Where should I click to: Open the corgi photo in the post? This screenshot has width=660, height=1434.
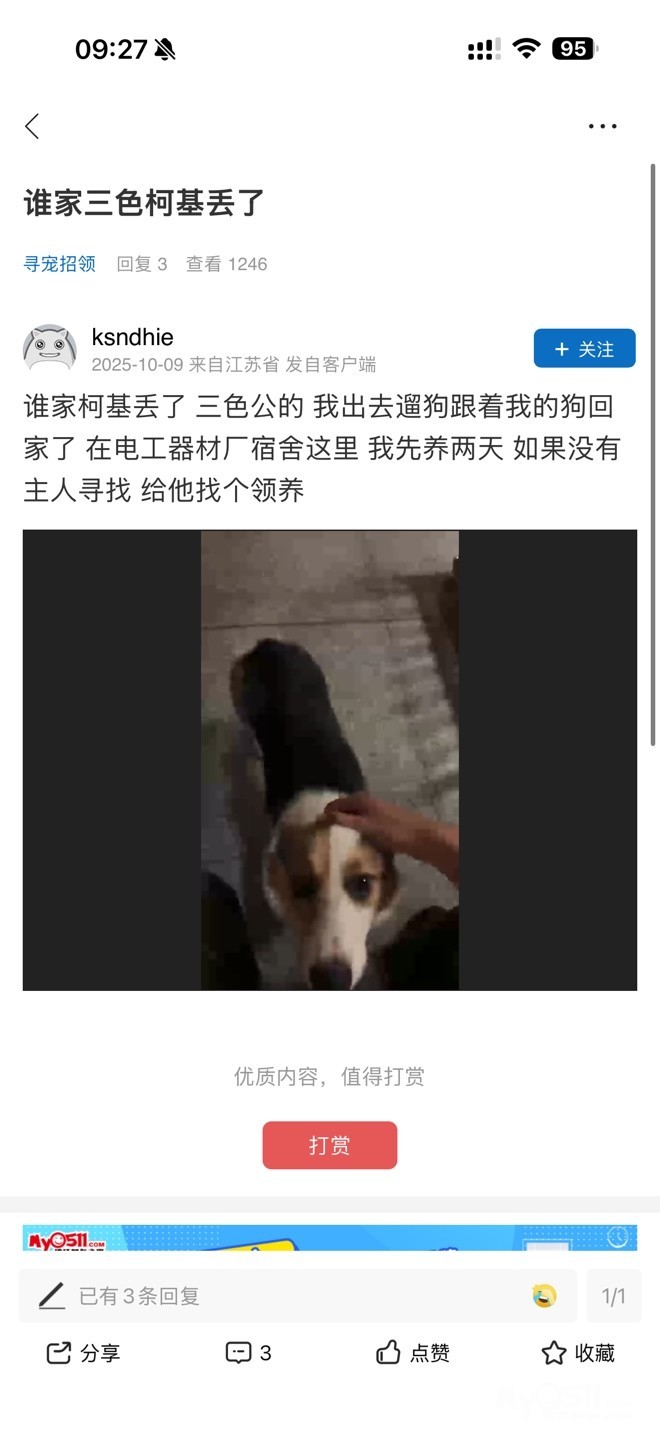[x=330, y=760]
